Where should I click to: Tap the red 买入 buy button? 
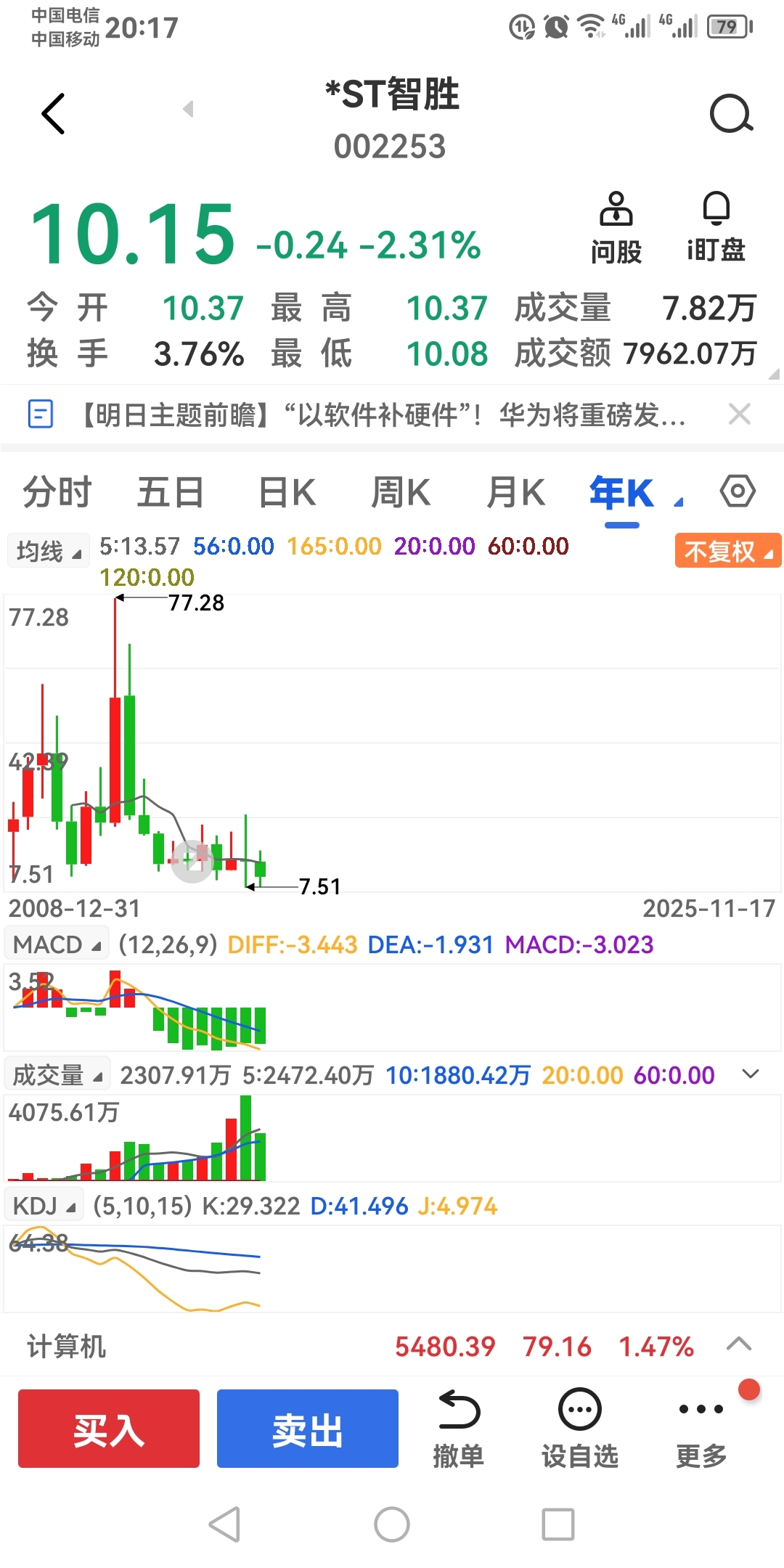pyautogui.click(x=109, y=1429)
